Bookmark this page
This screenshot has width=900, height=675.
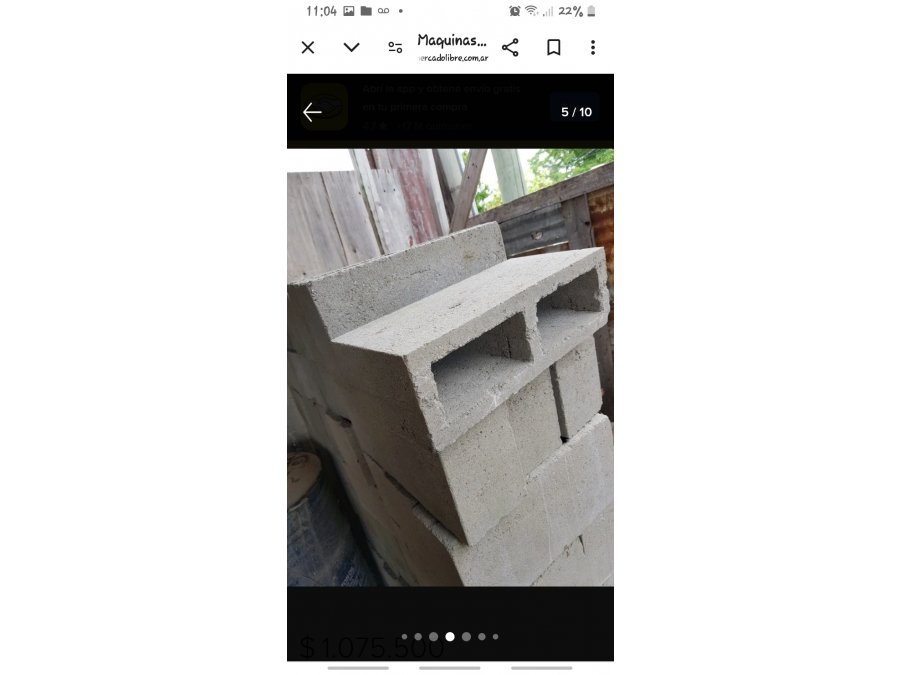click(553, 47)
